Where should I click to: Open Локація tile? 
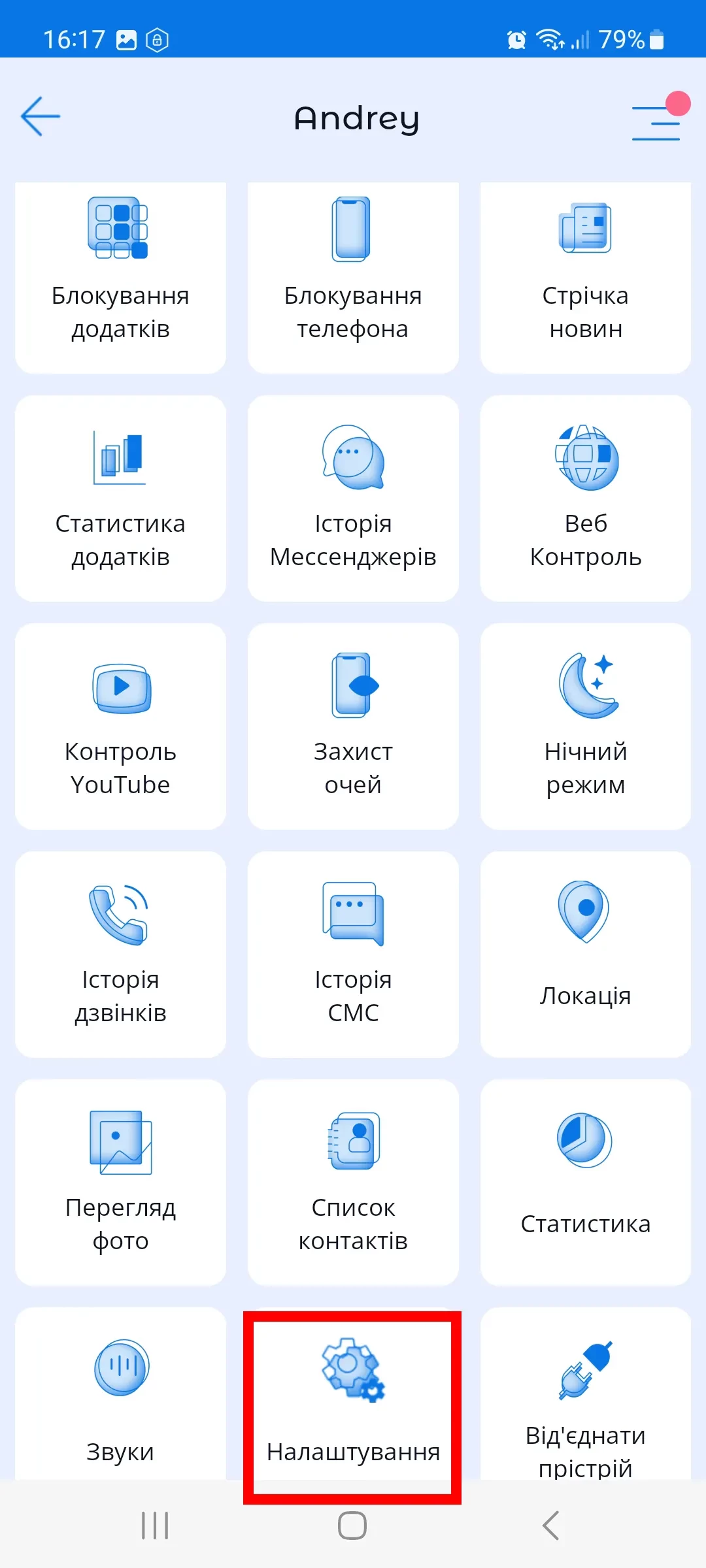[585, 954]
